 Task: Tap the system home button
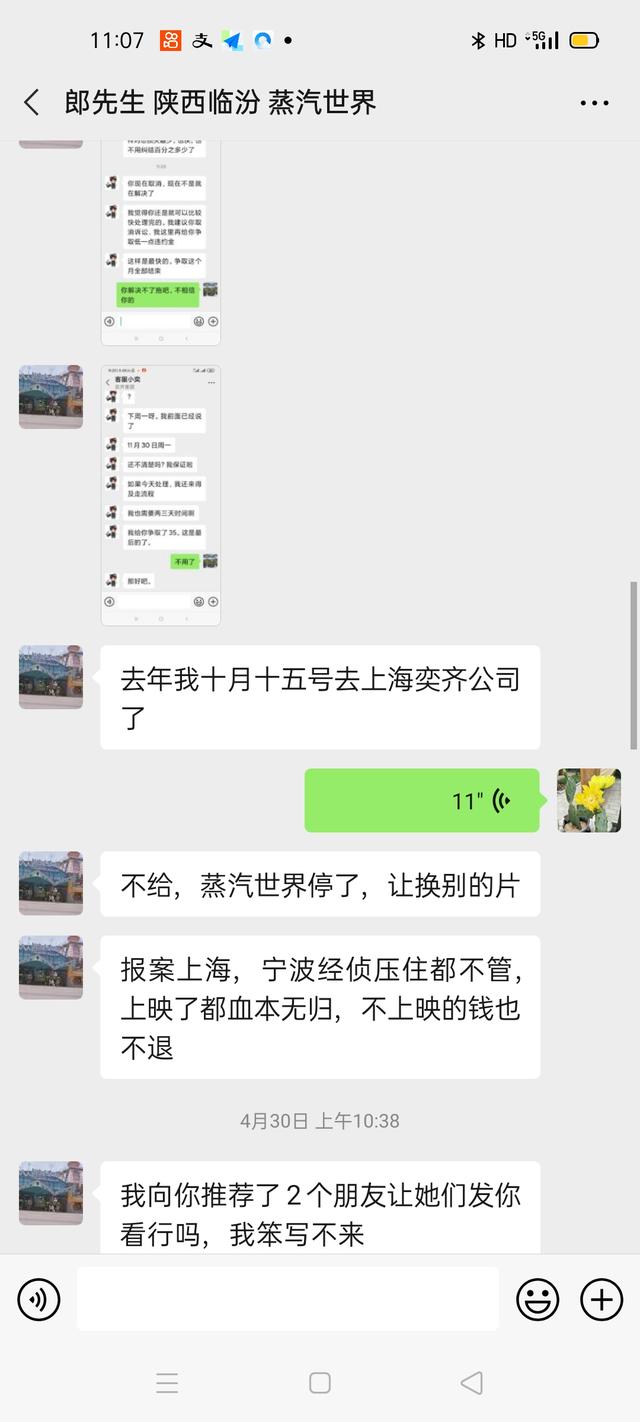click(320, 1383)
